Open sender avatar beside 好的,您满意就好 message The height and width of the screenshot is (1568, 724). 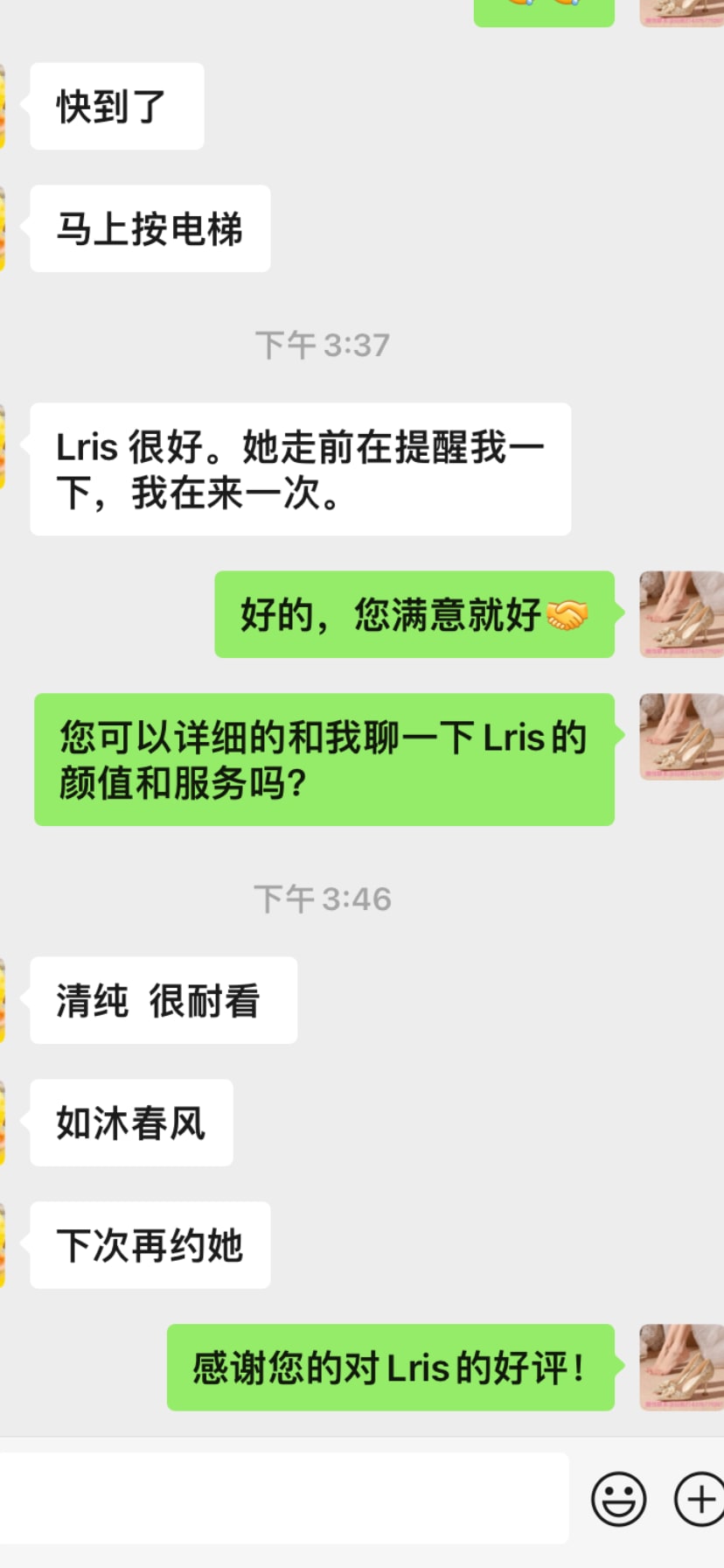click(682, 614)
